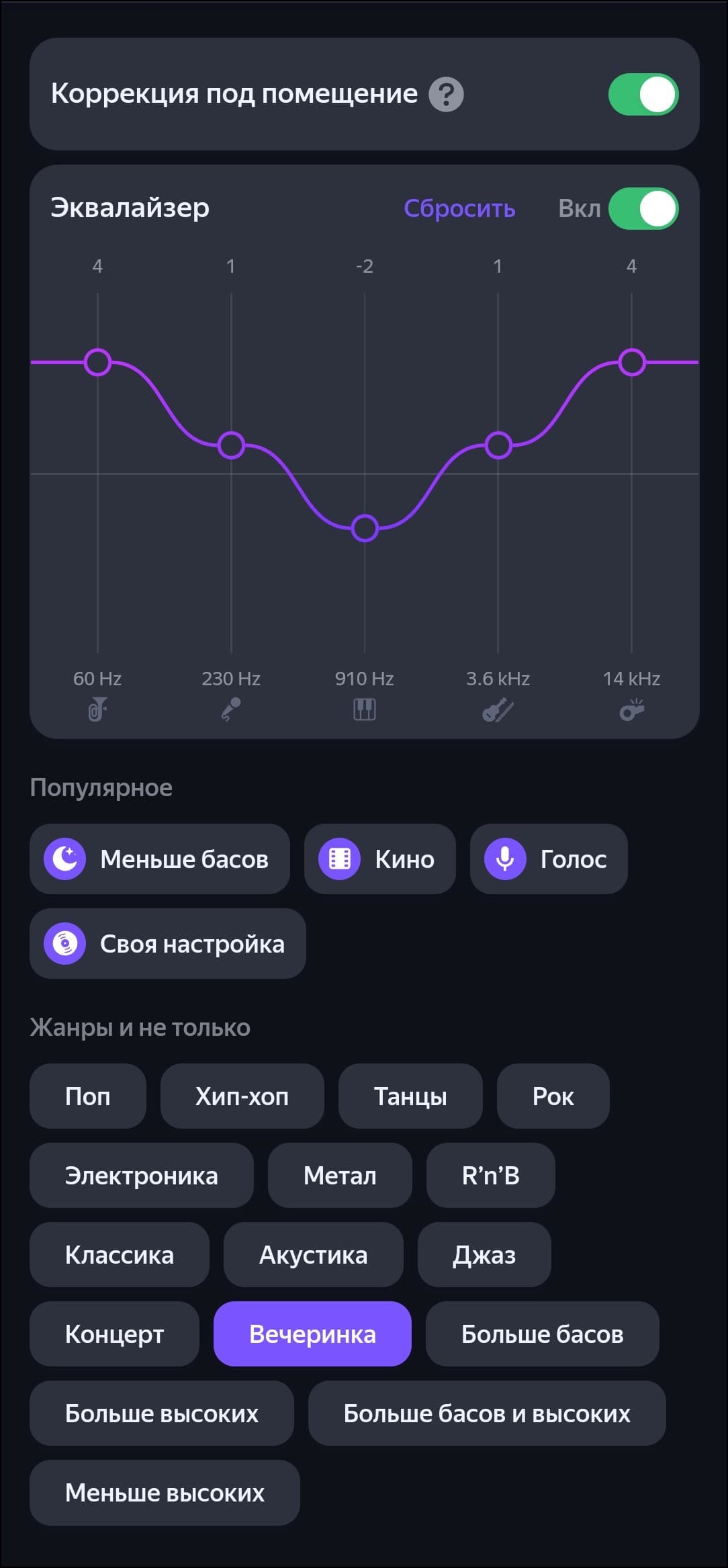Apply the Голос preset
This screenshot has height=1568, width=728.
click(549, 859)
